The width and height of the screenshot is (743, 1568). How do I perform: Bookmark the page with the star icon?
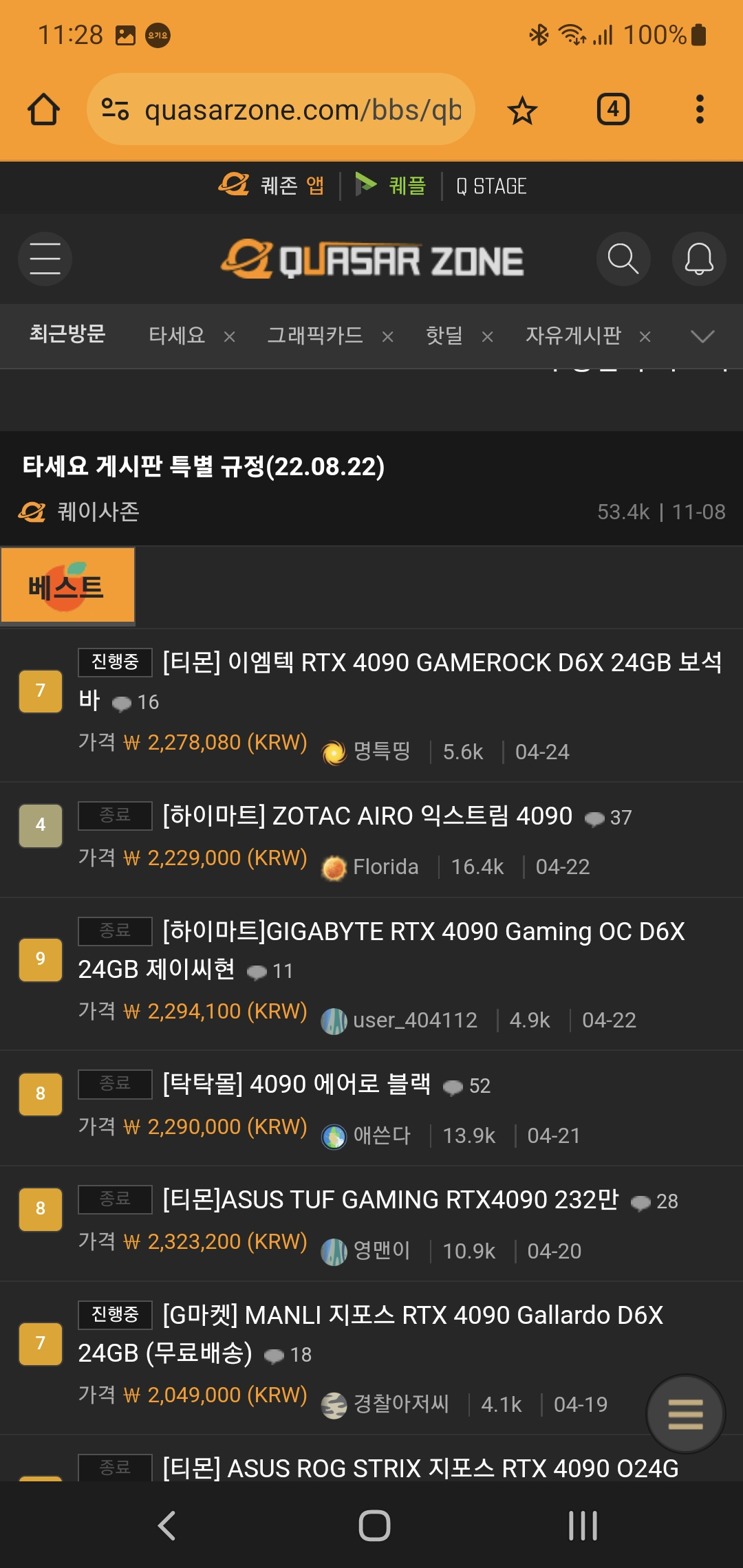click(523, 110)
